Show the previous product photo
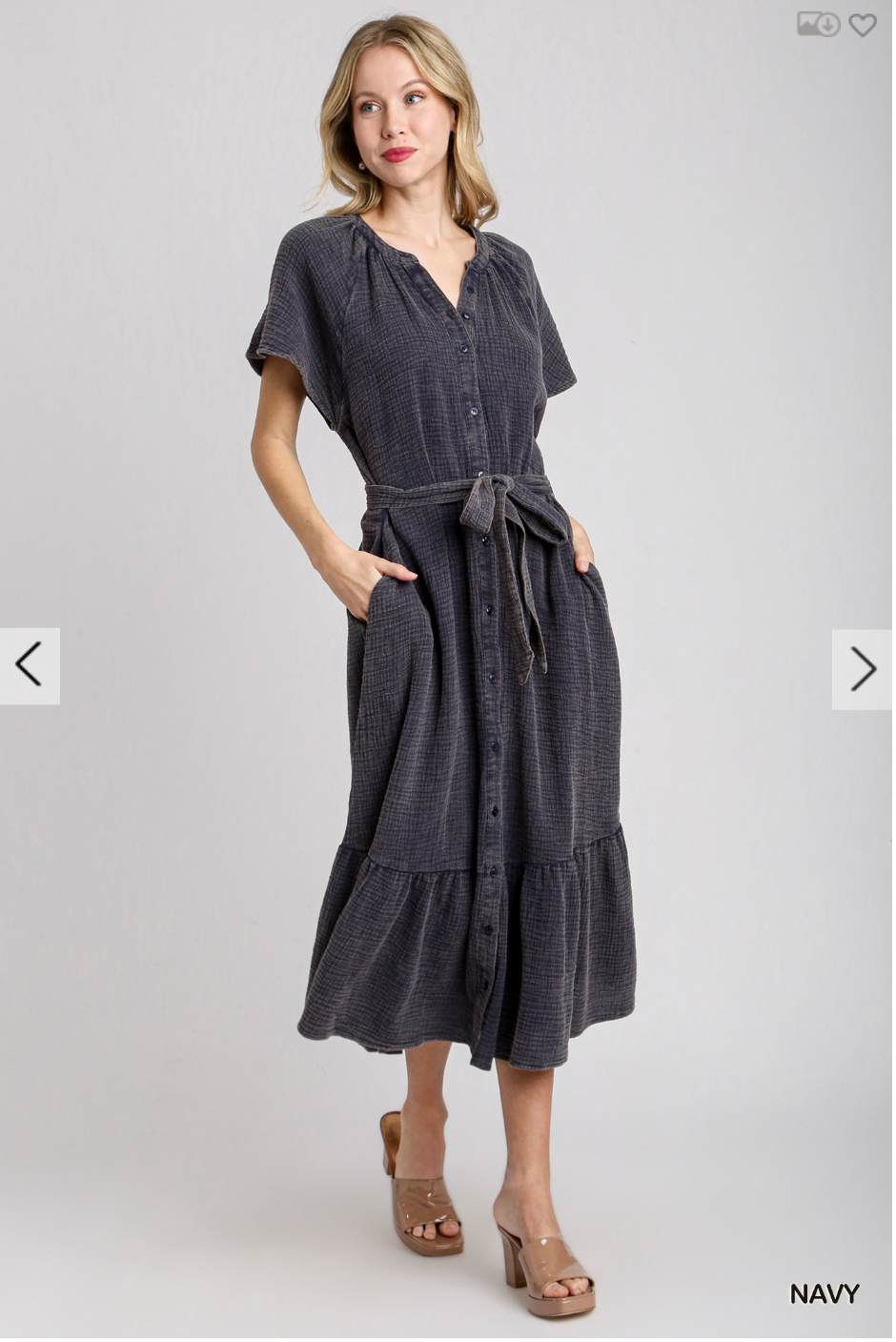The image size is (896, 1342). click(30, 665)
